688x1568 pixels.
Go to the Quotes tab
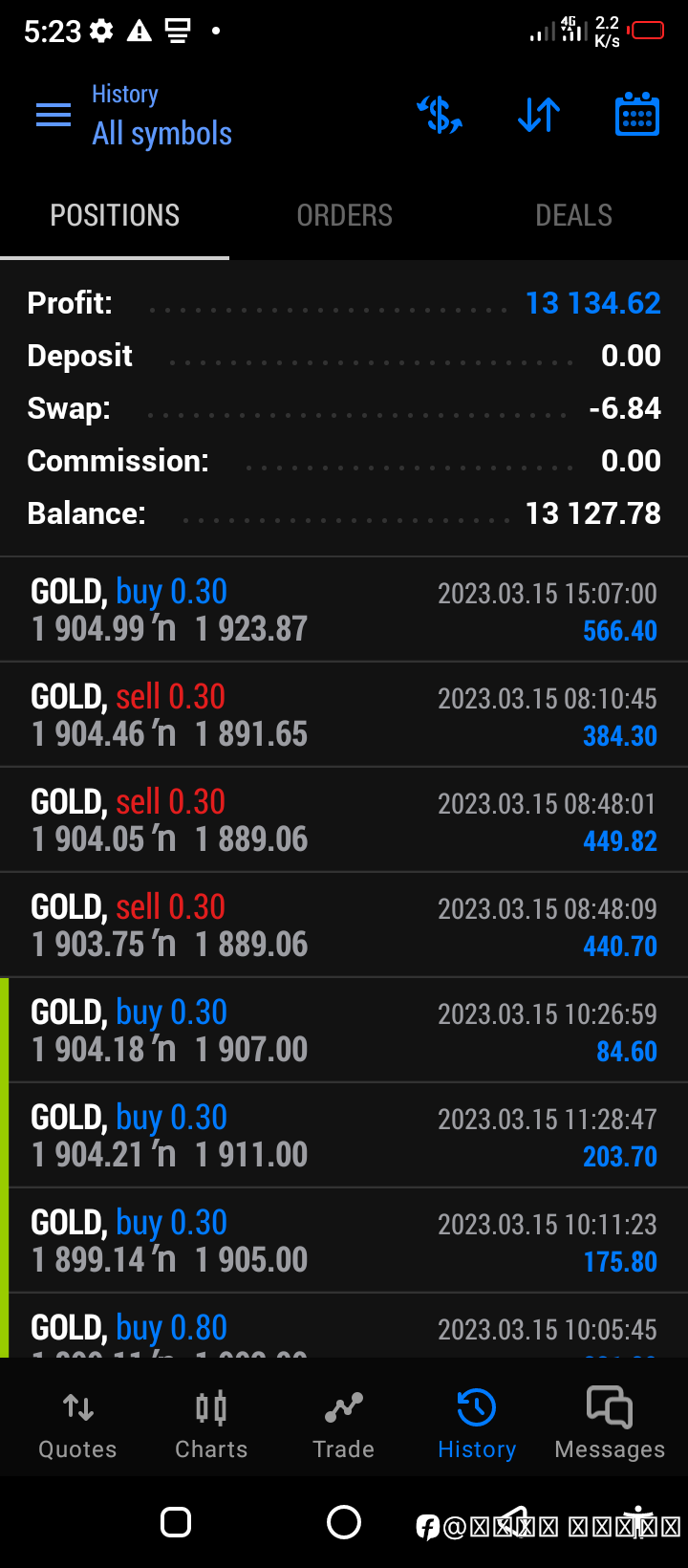pos(77,1425)
